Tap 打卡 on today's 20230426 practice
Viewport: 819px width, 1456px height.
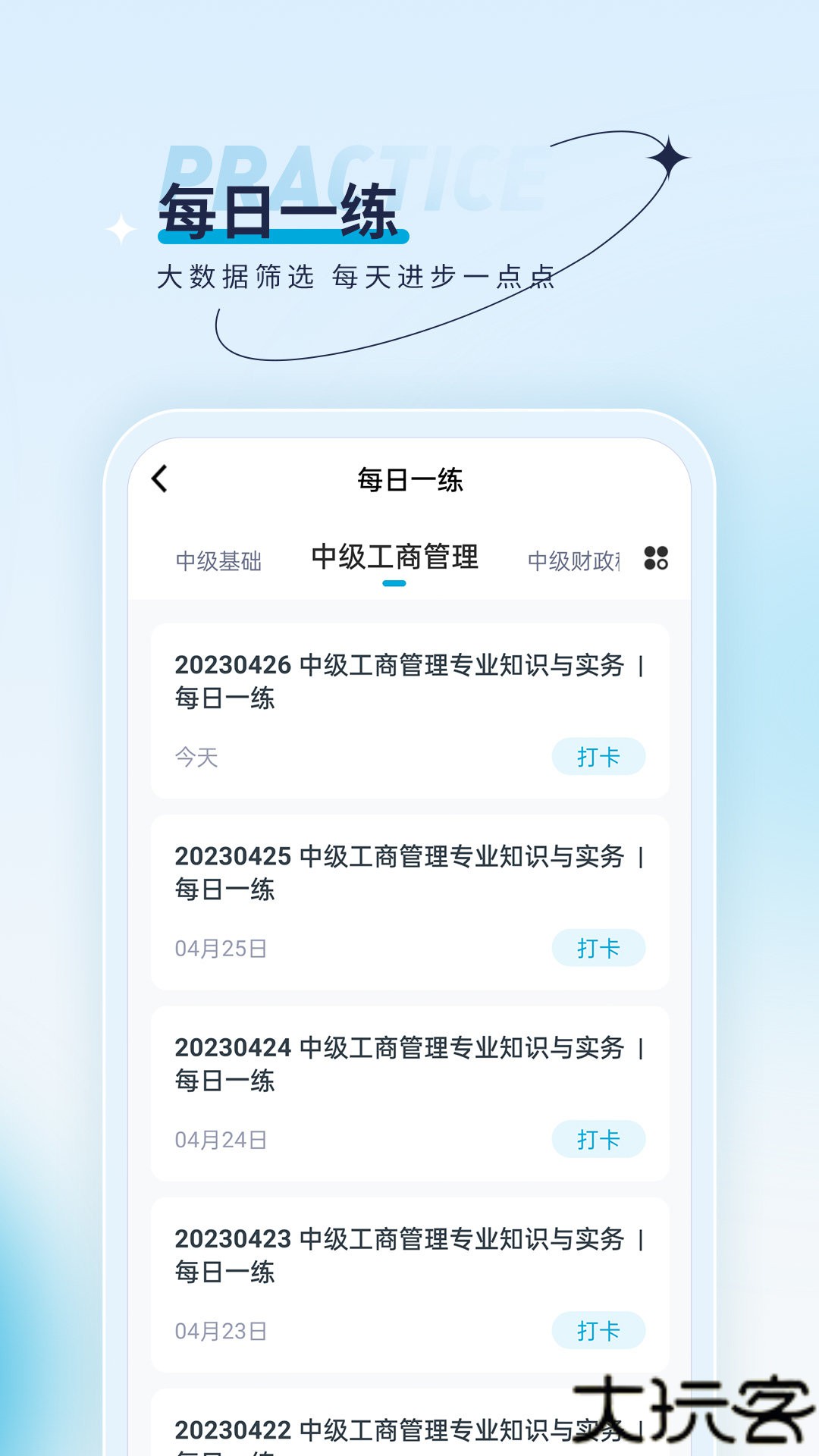[598, 756]
